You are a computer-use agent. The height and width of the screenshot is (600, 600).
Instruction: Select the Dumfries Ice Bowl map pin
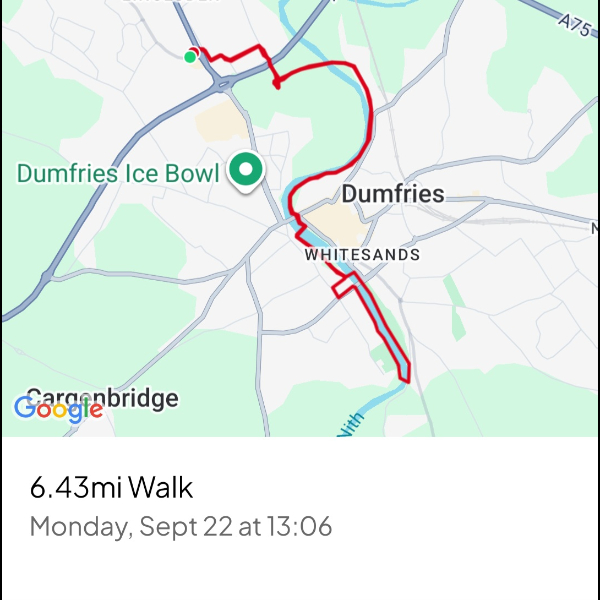245,171
